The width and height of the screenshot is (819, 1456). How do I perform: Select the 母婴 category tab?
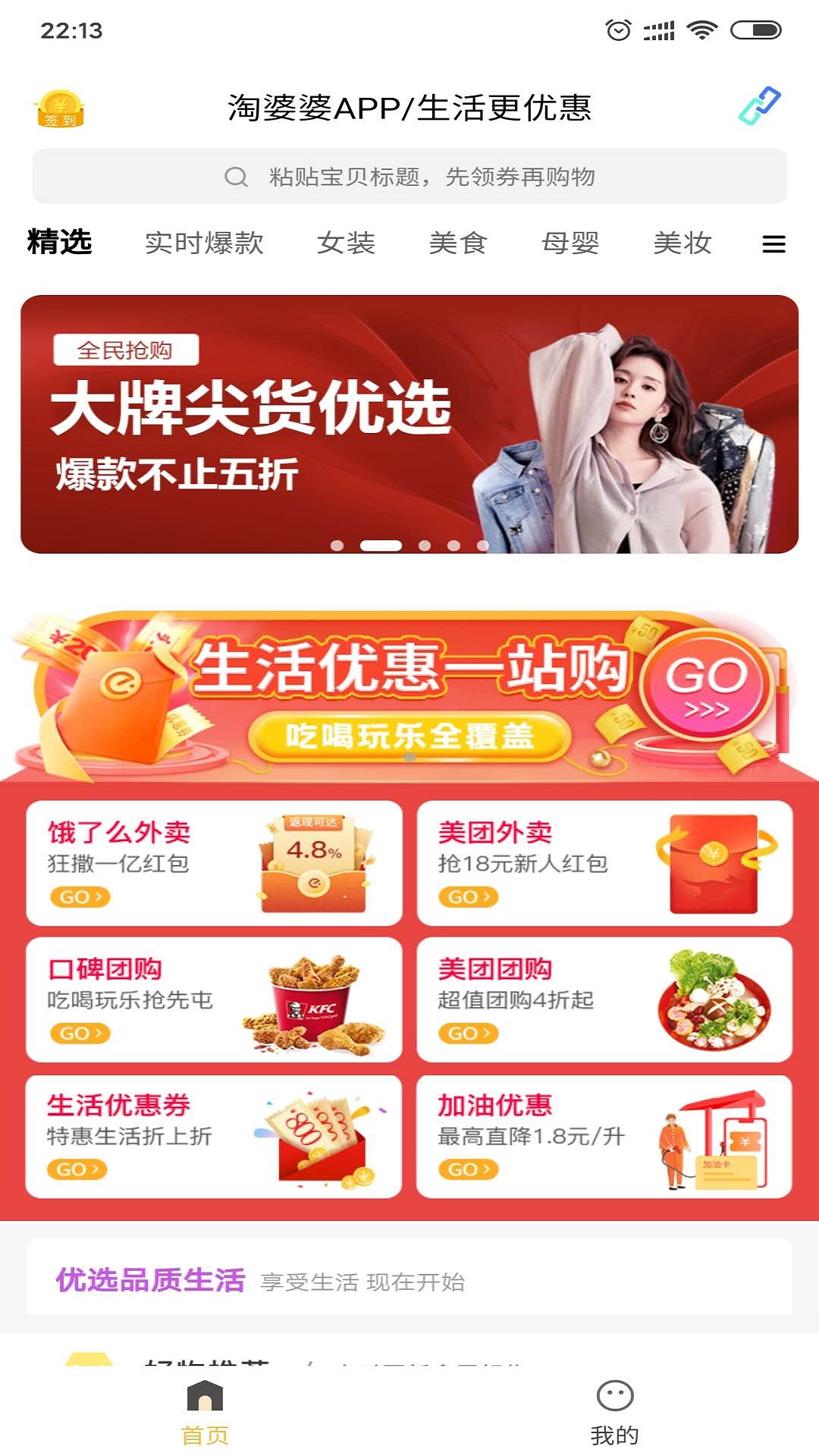570,243
